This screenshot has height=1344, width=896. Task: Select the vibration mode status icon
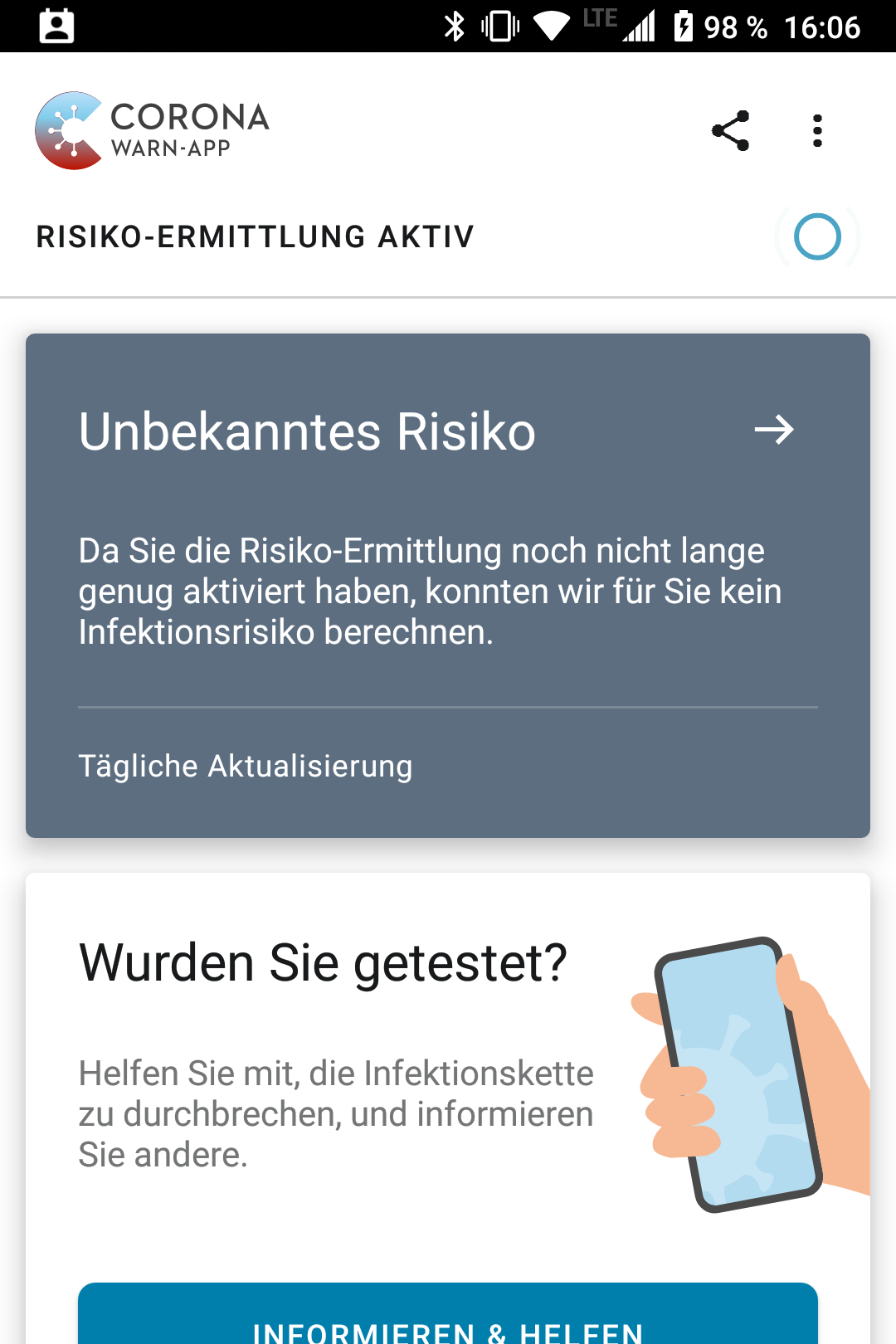click(x=498, y=27)
